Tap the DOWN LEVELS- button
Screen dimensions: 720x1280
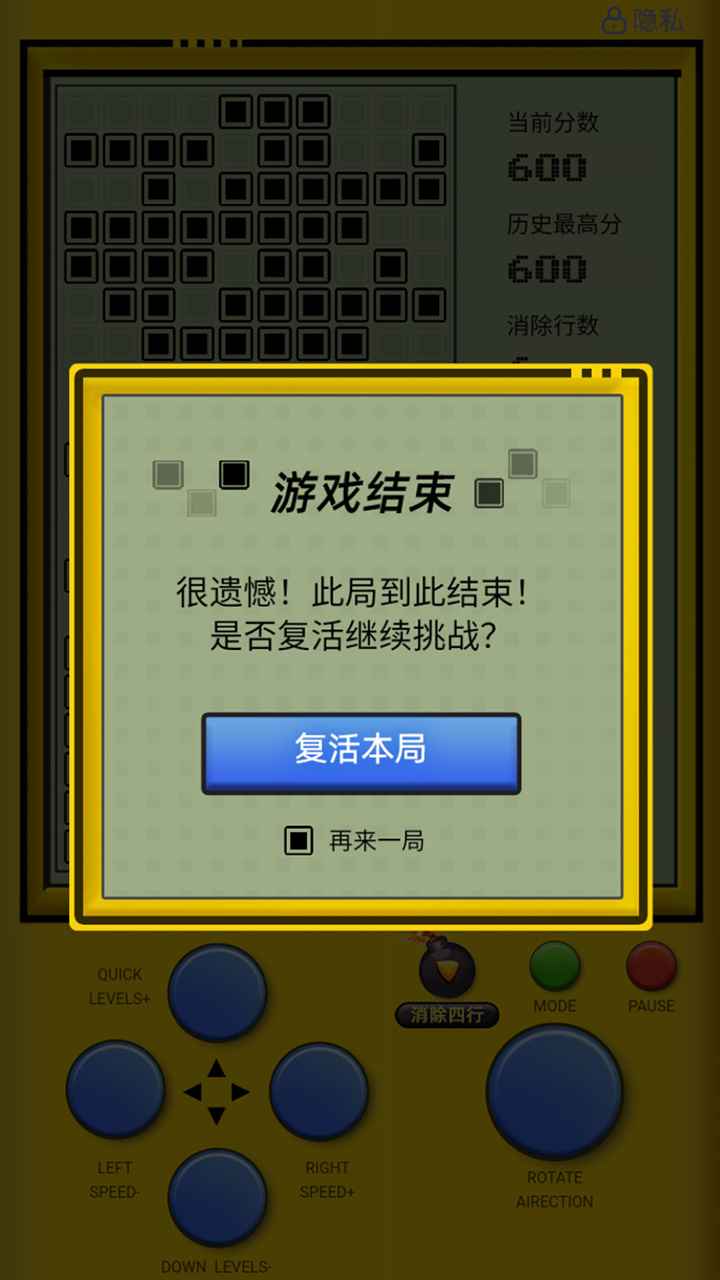click(x=217, y=1197)
